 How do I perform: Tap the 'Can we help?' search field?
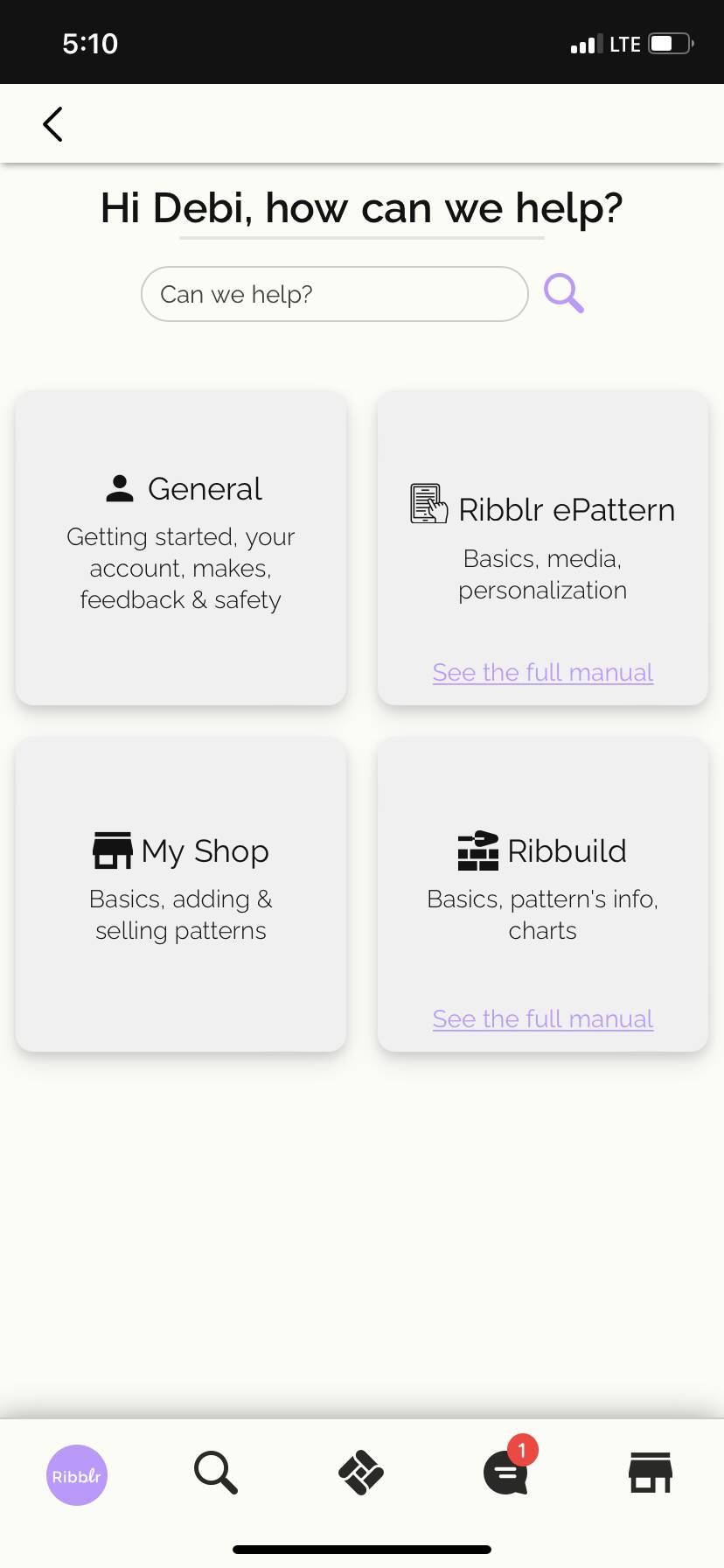pos(335,294)
